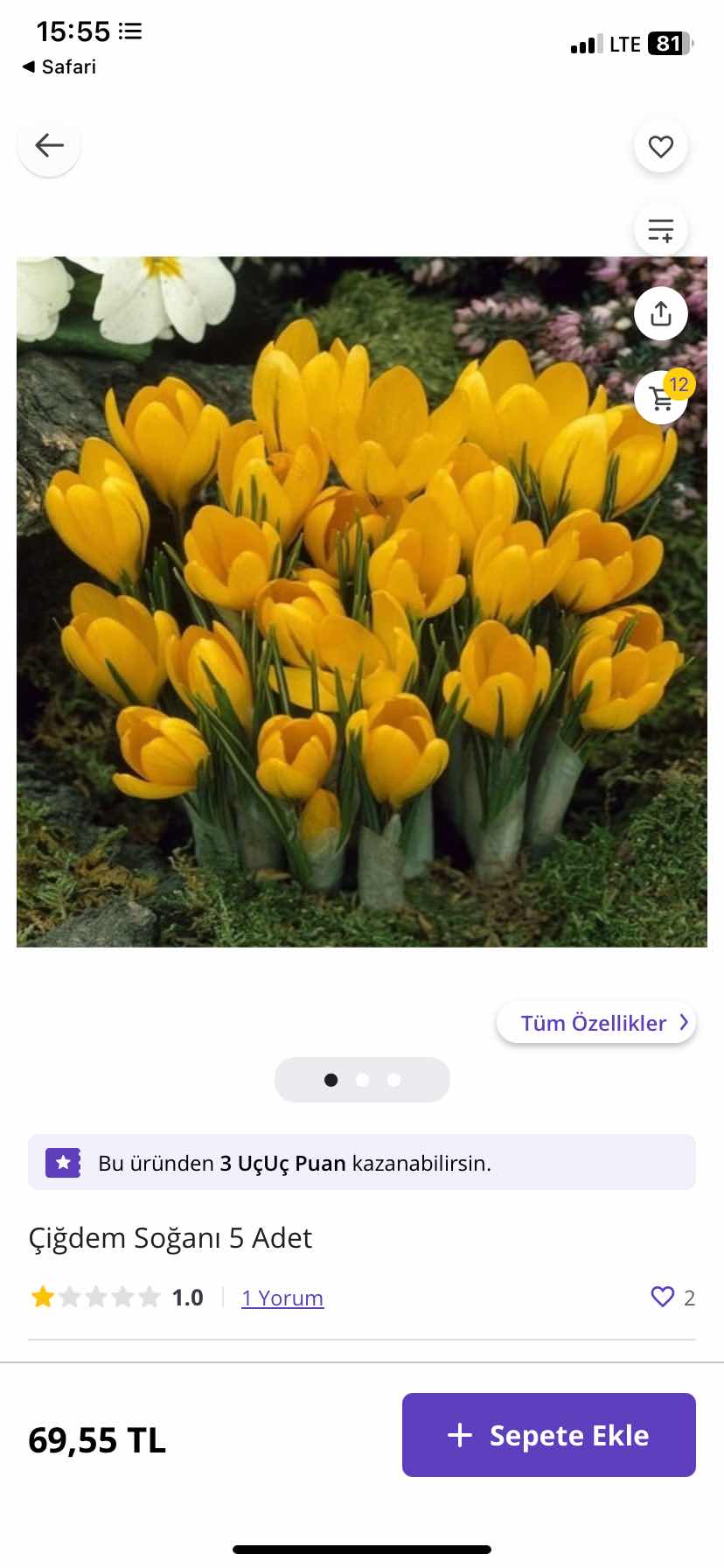Screen dimensions: 724x1568
Task: Return to Safari via the status bar link
Action: pos(59,66)
